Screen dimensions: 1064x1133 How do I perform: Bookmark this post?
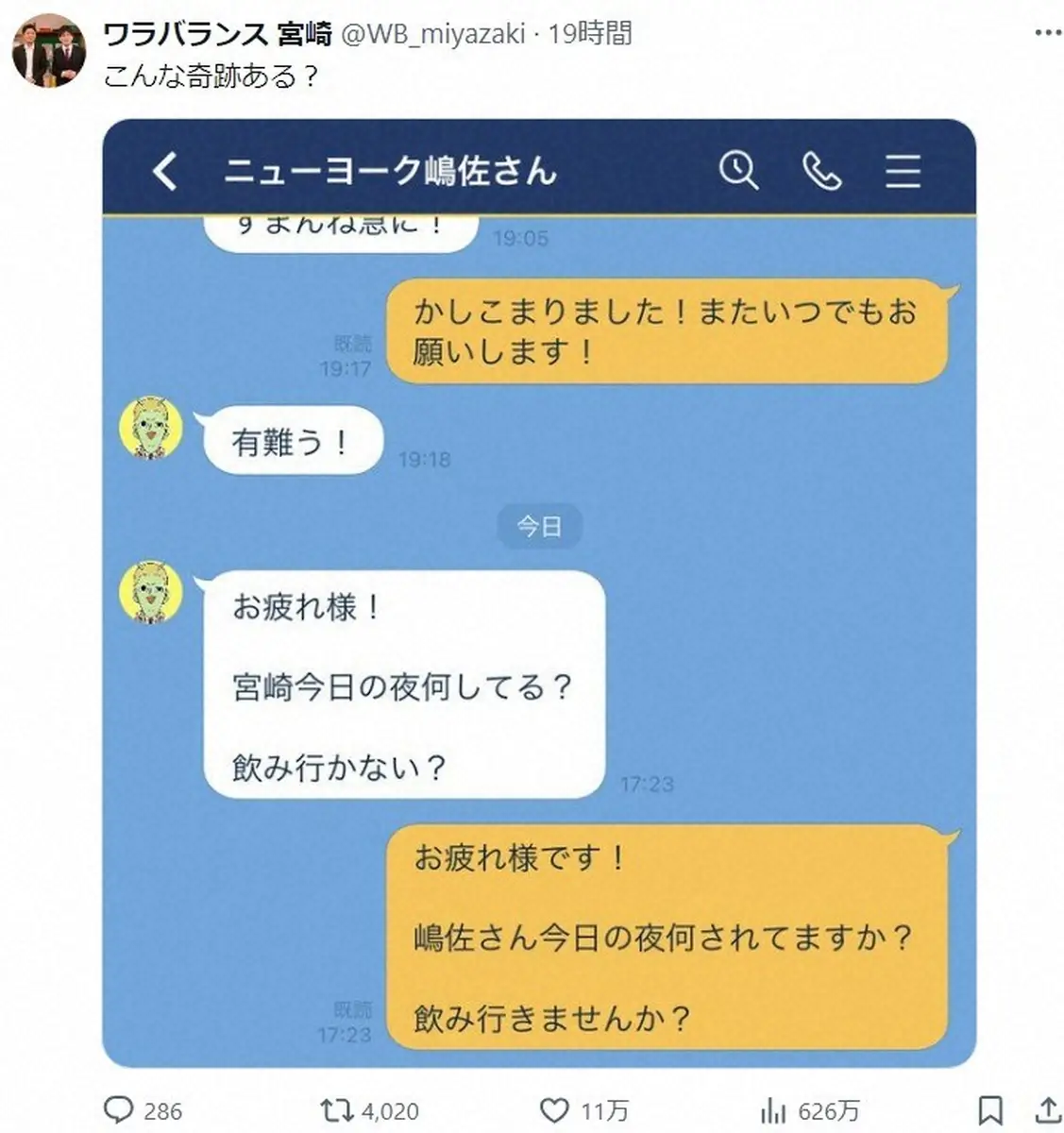pyautogui.click(x=989, y=1109)
